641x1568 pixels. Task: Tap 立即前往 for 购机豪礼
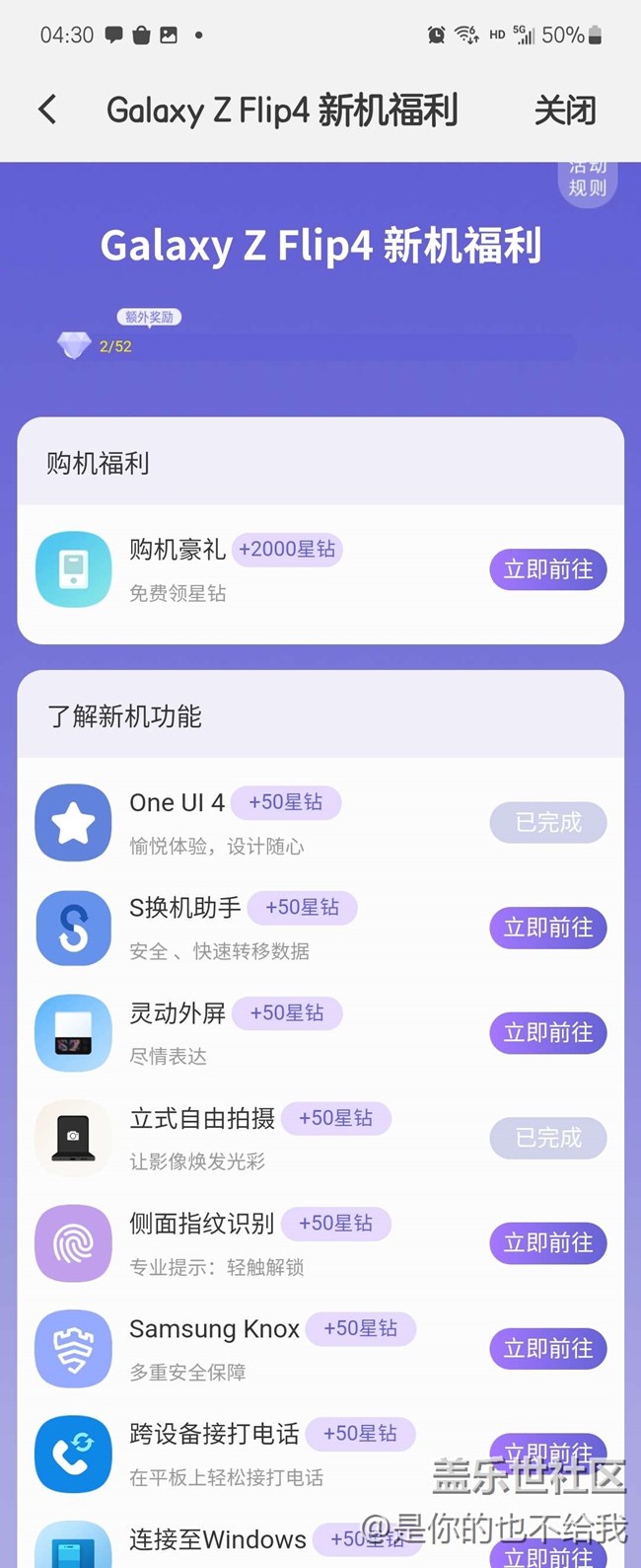(x=548, y=570)
